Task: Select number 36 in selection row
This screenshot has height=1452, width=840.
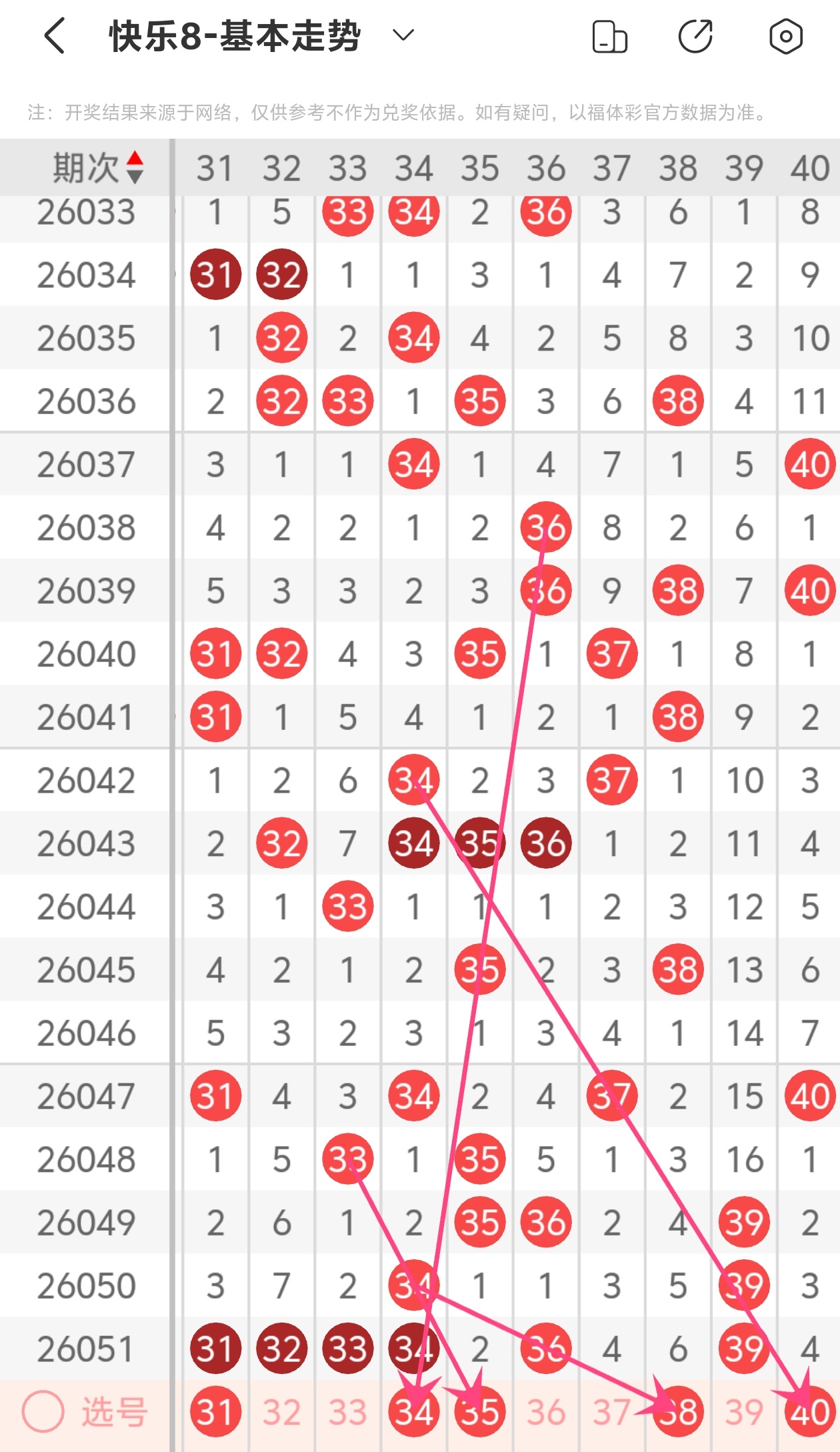Action: (545, 1412)
